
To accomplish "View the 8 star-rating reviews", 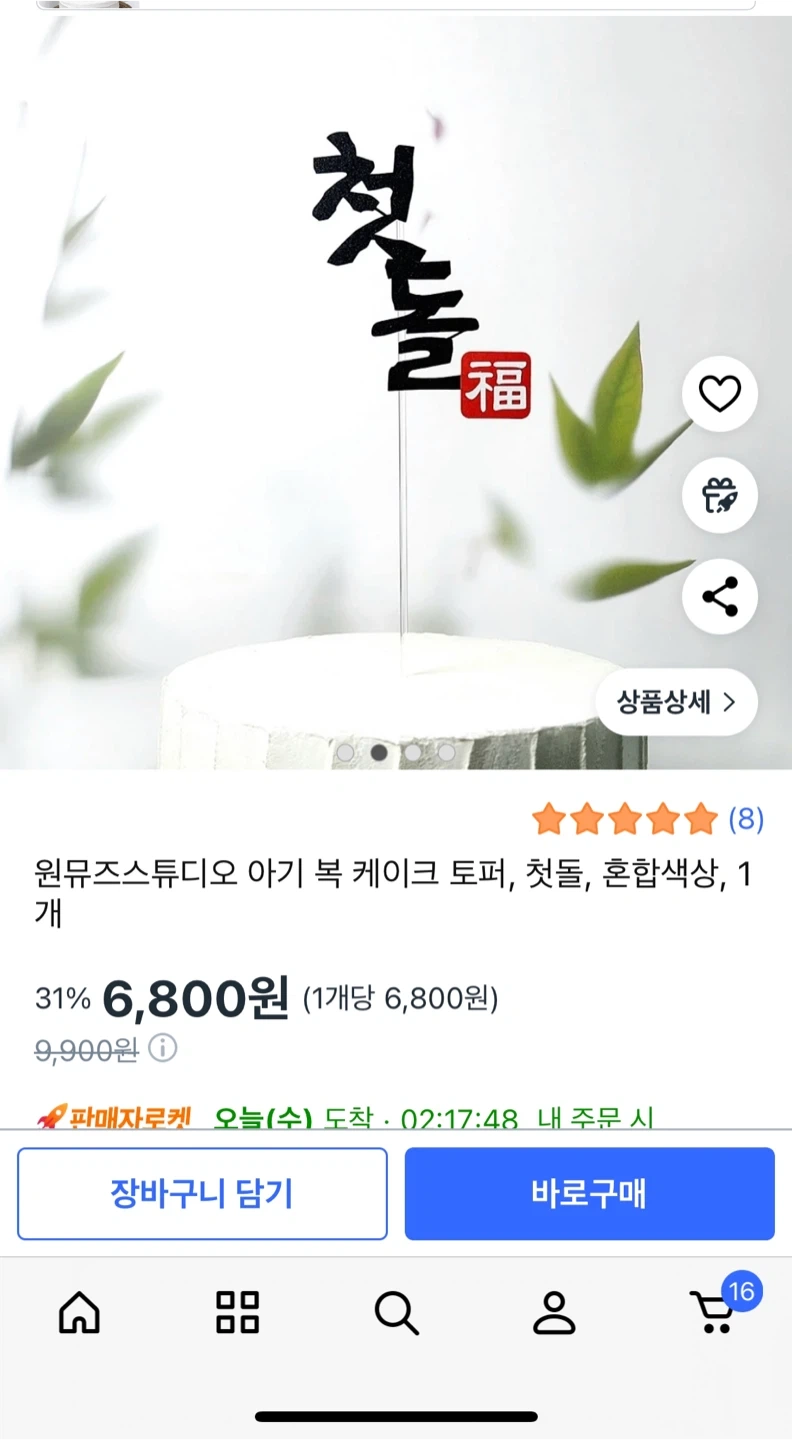I will [x=646, y=820].
